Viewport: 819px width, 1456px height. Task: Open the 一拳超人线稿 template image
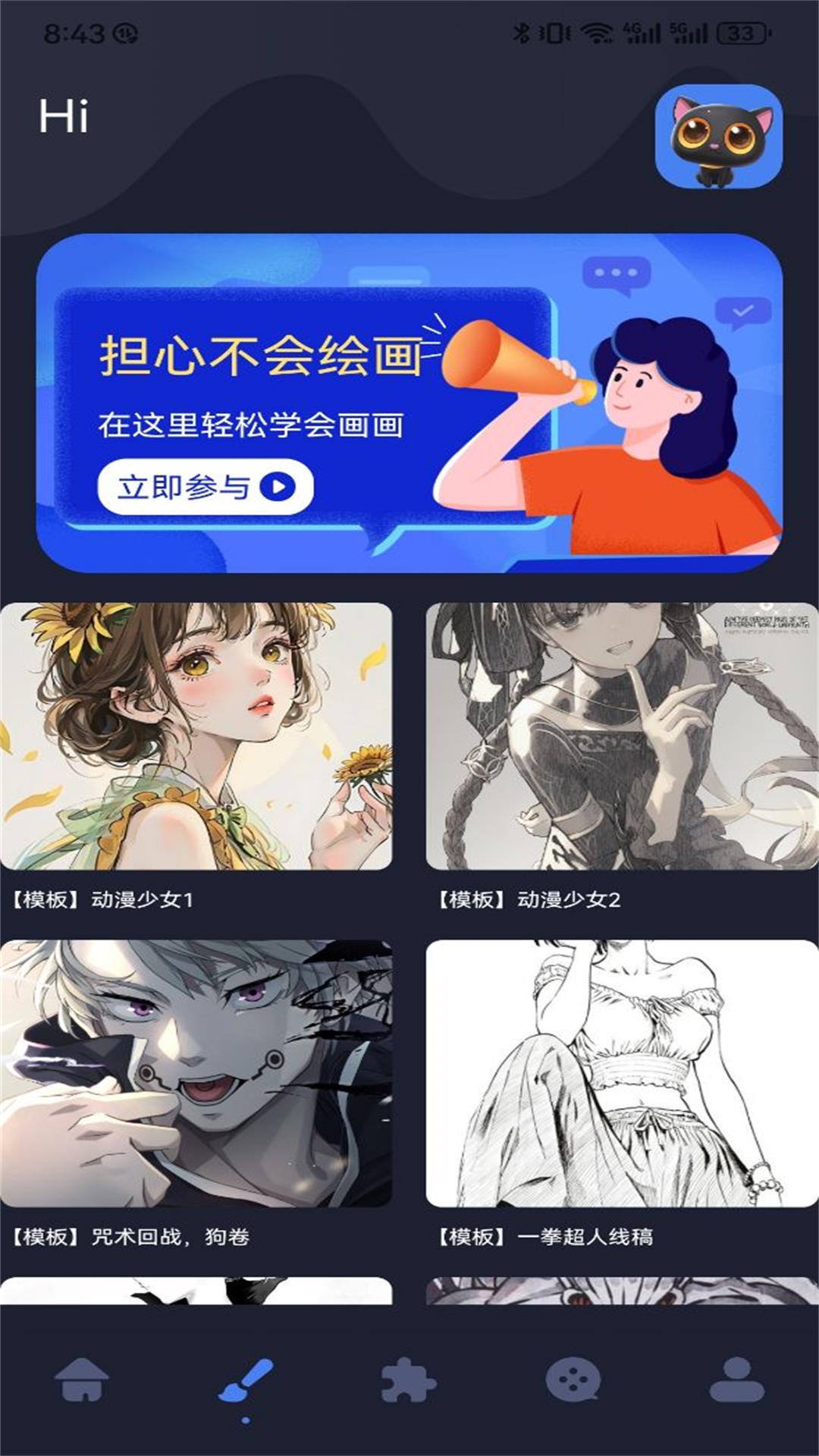point(619,1069)
